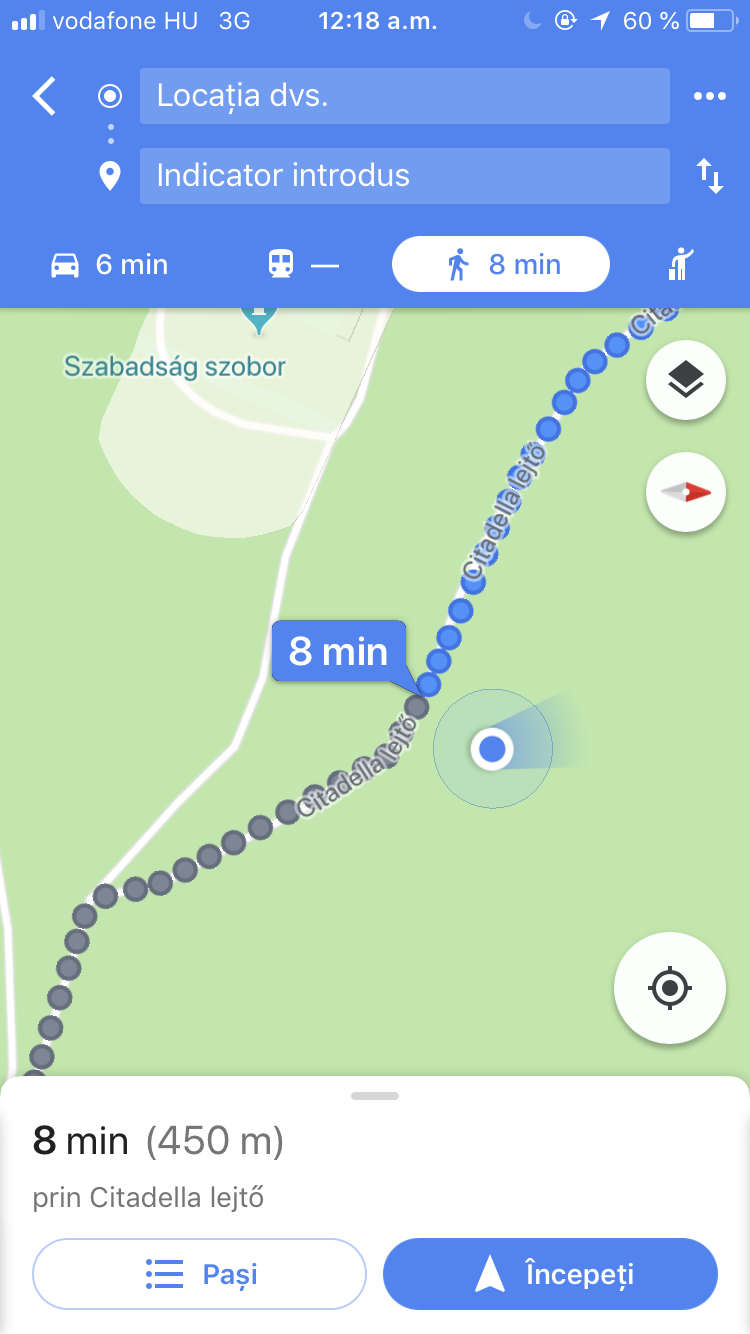Open map layers options
Screen dimensions: 750x1334
[685, 380]
